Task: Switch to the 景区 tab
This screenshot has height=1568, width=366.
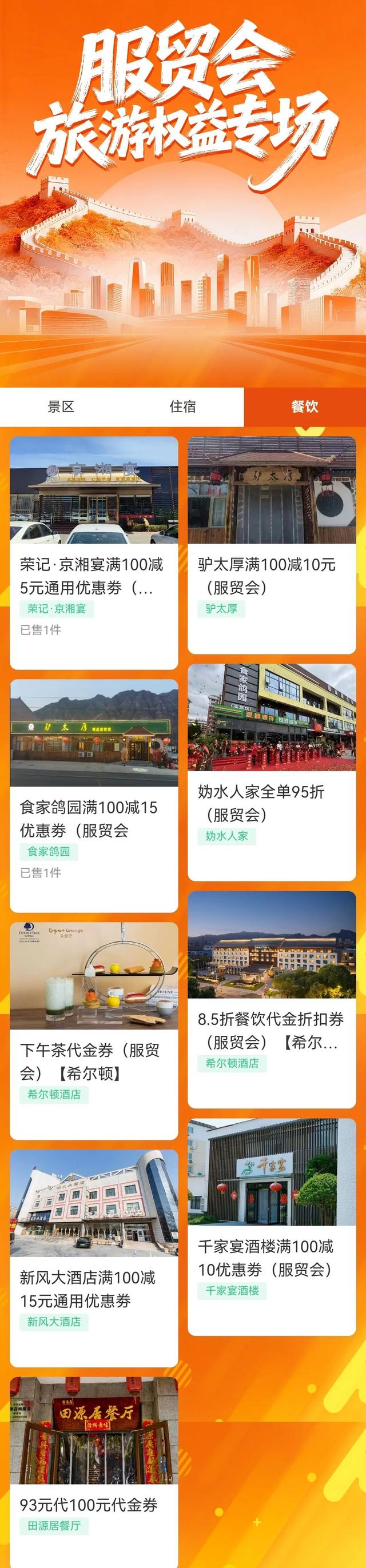Action: tap(61, 406)
